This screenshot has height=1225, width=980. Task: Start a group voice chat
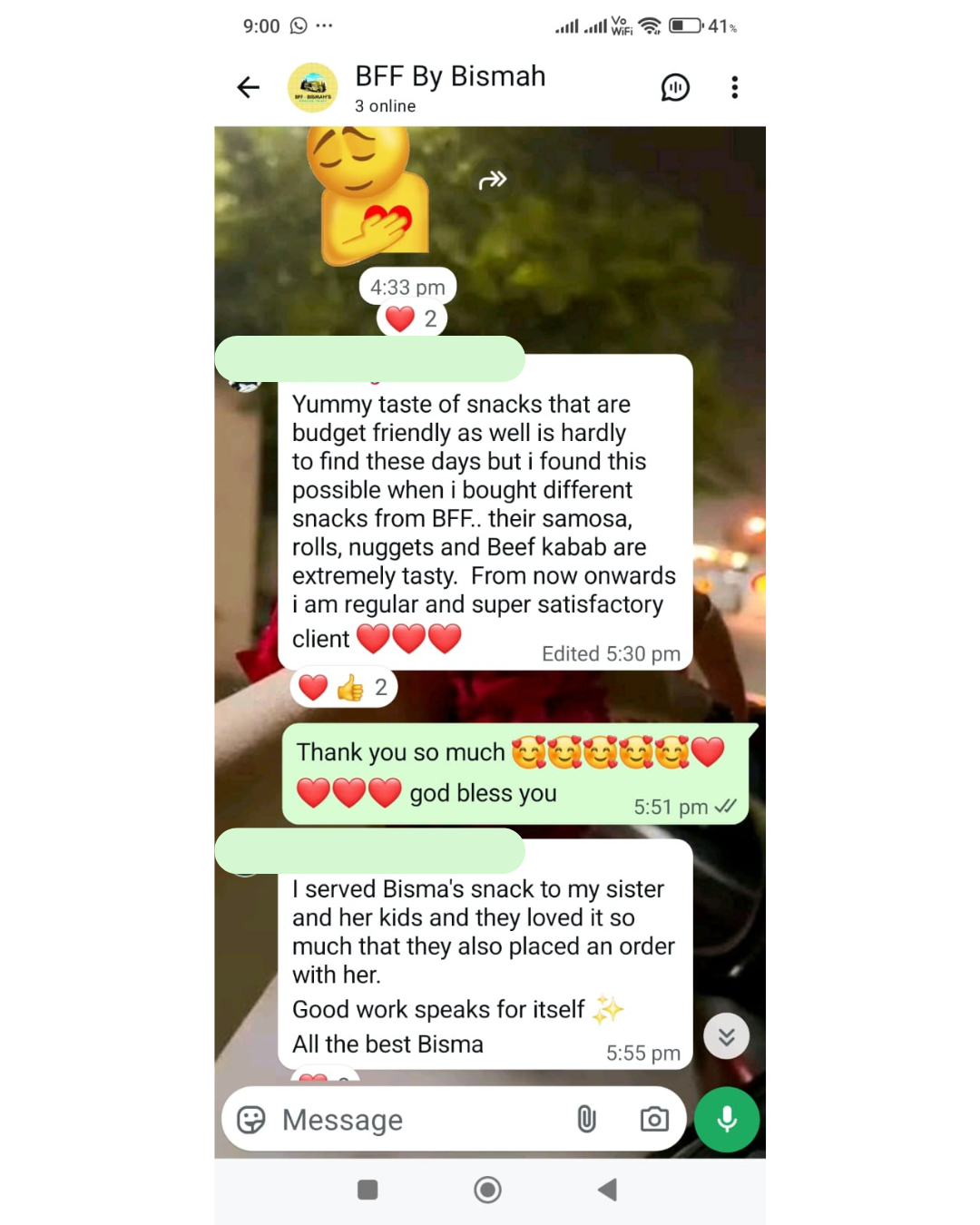(675, 87)
